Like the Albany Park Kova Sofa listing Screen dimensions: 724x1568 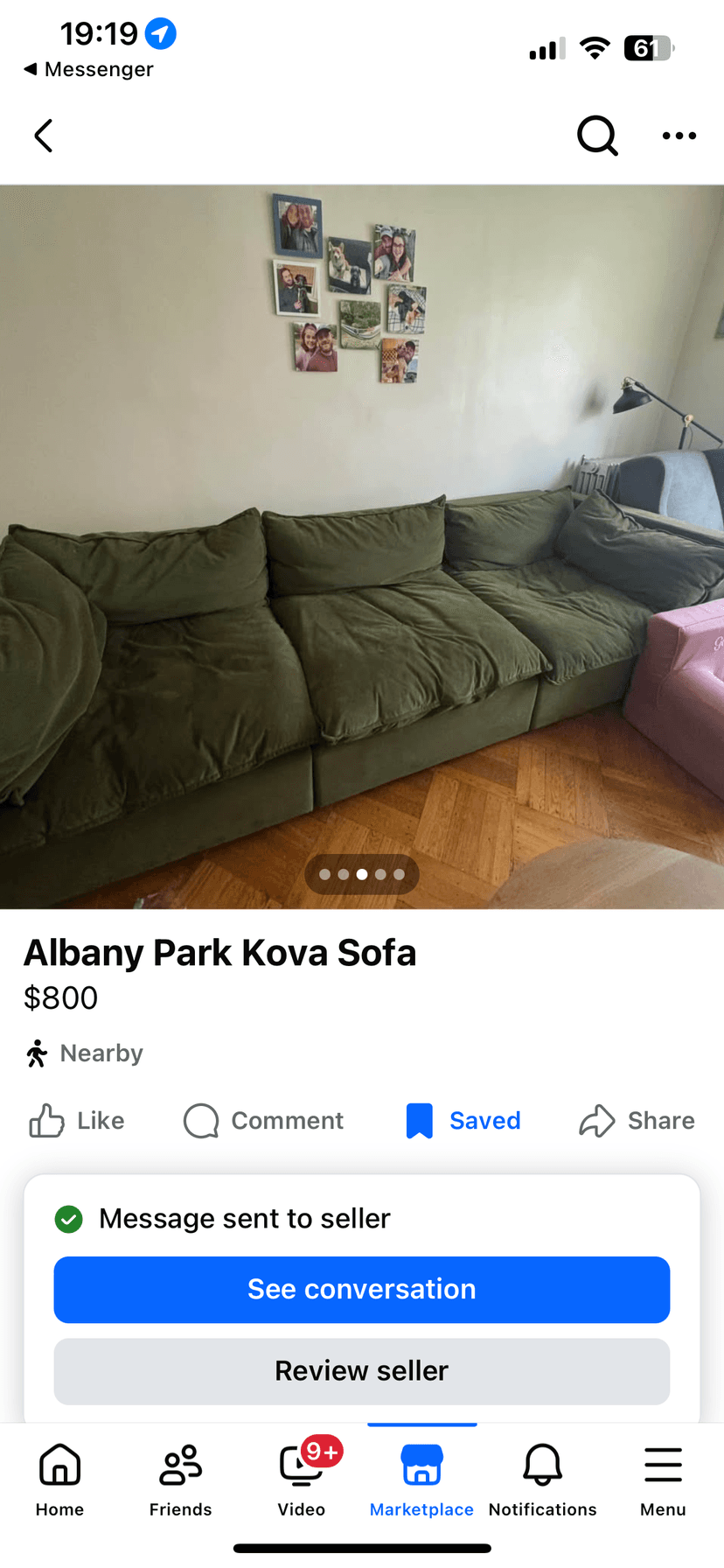click(x=78, y=1121)
